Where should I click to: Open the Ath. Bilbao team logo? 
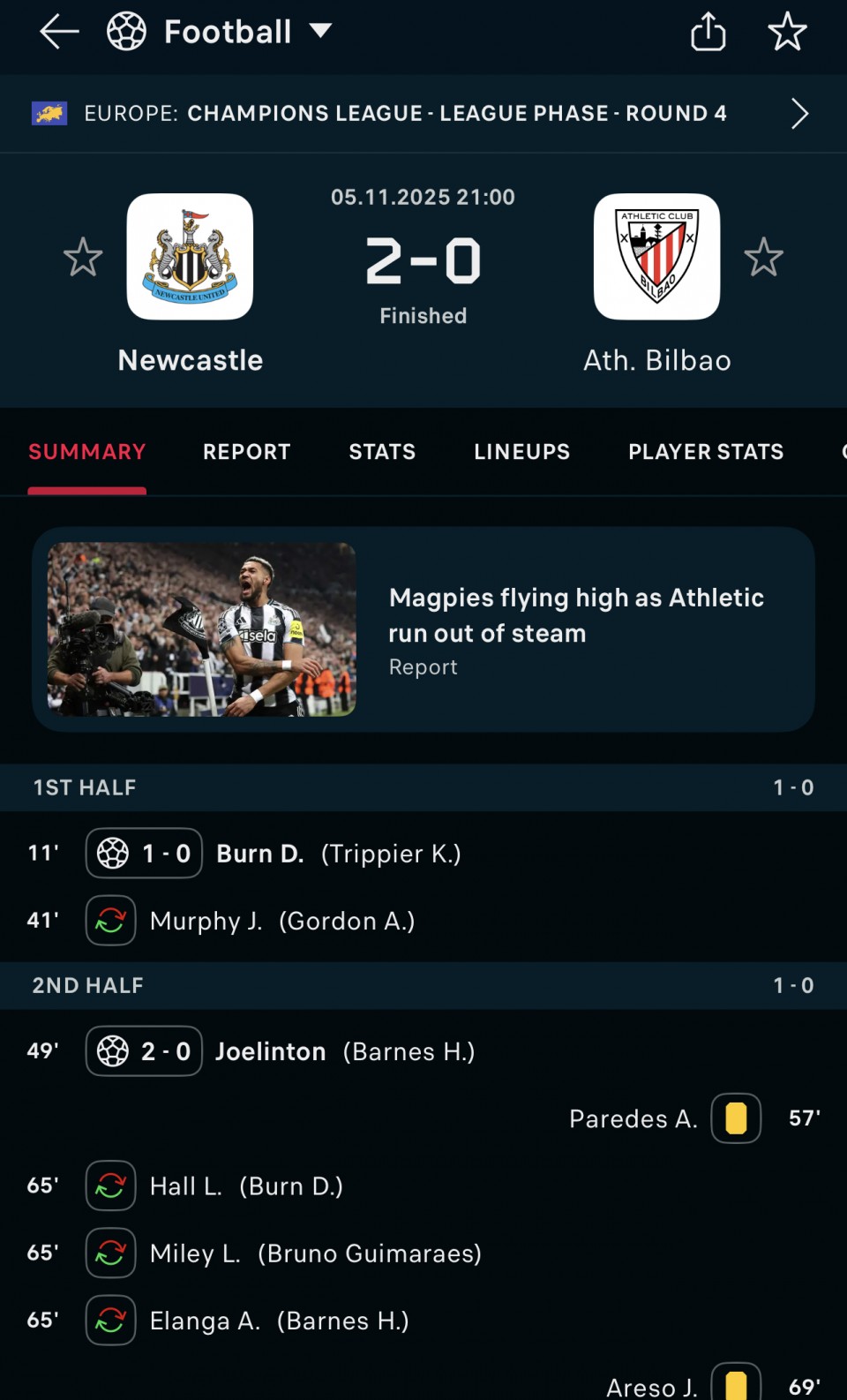656,257
